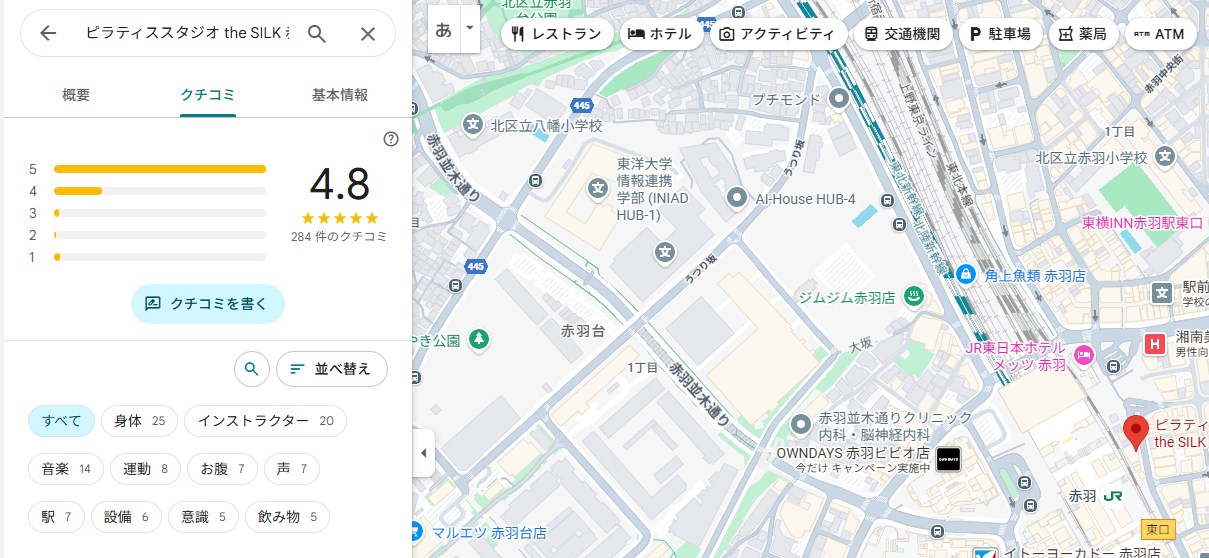The width and height of the screenshot is (1209, 558).
Task: Filter reviews by インストラクター
Action: tap(265, 421)
